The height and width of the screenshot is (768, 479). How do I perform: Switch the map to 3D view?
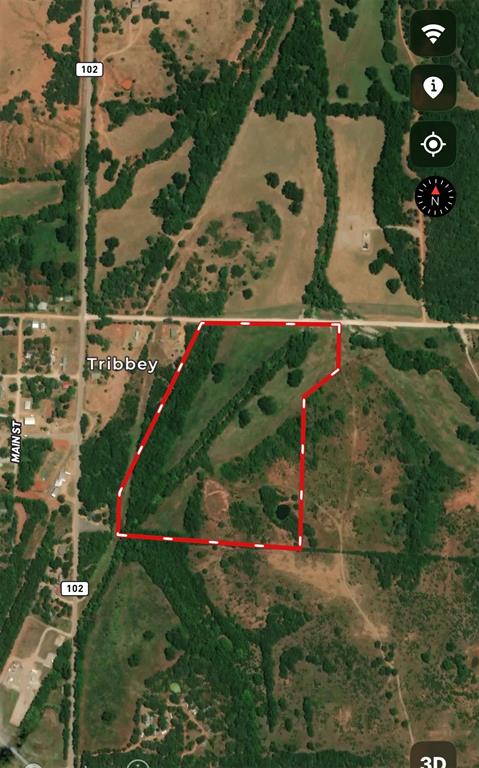click(433, 755)
